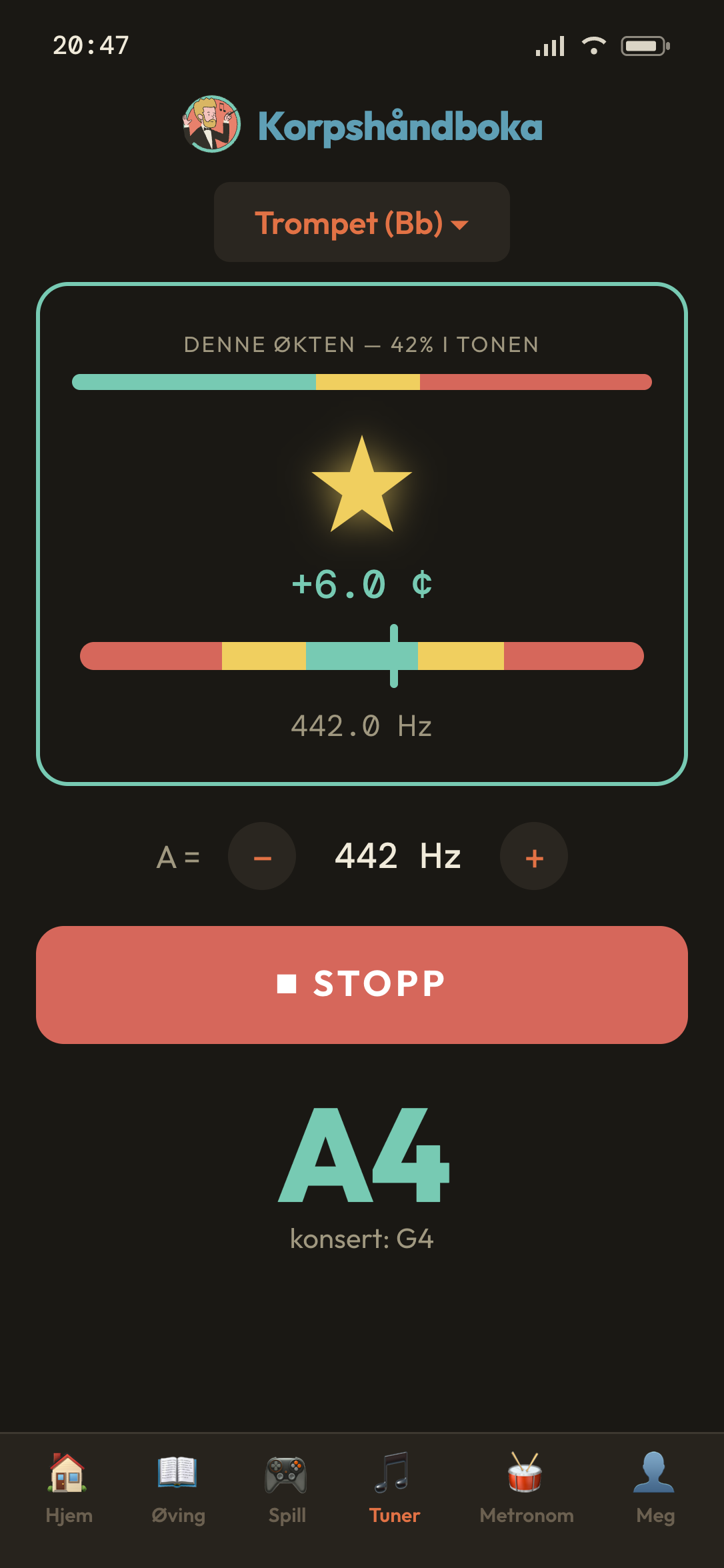Open the Trompet (Bb) instrument dropdown

point(362,222)
